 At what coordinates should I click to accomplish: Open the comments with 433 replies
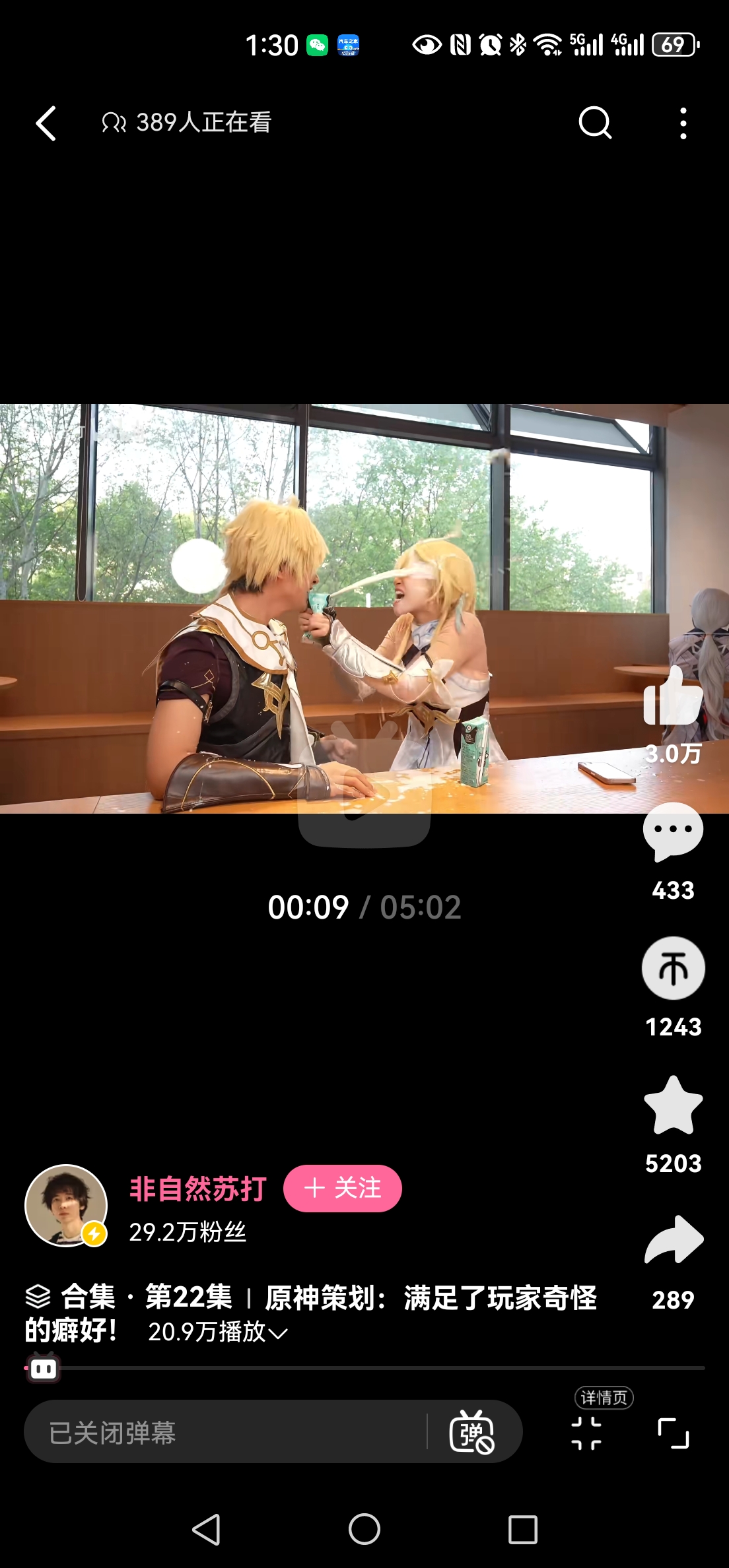[673, 833]
